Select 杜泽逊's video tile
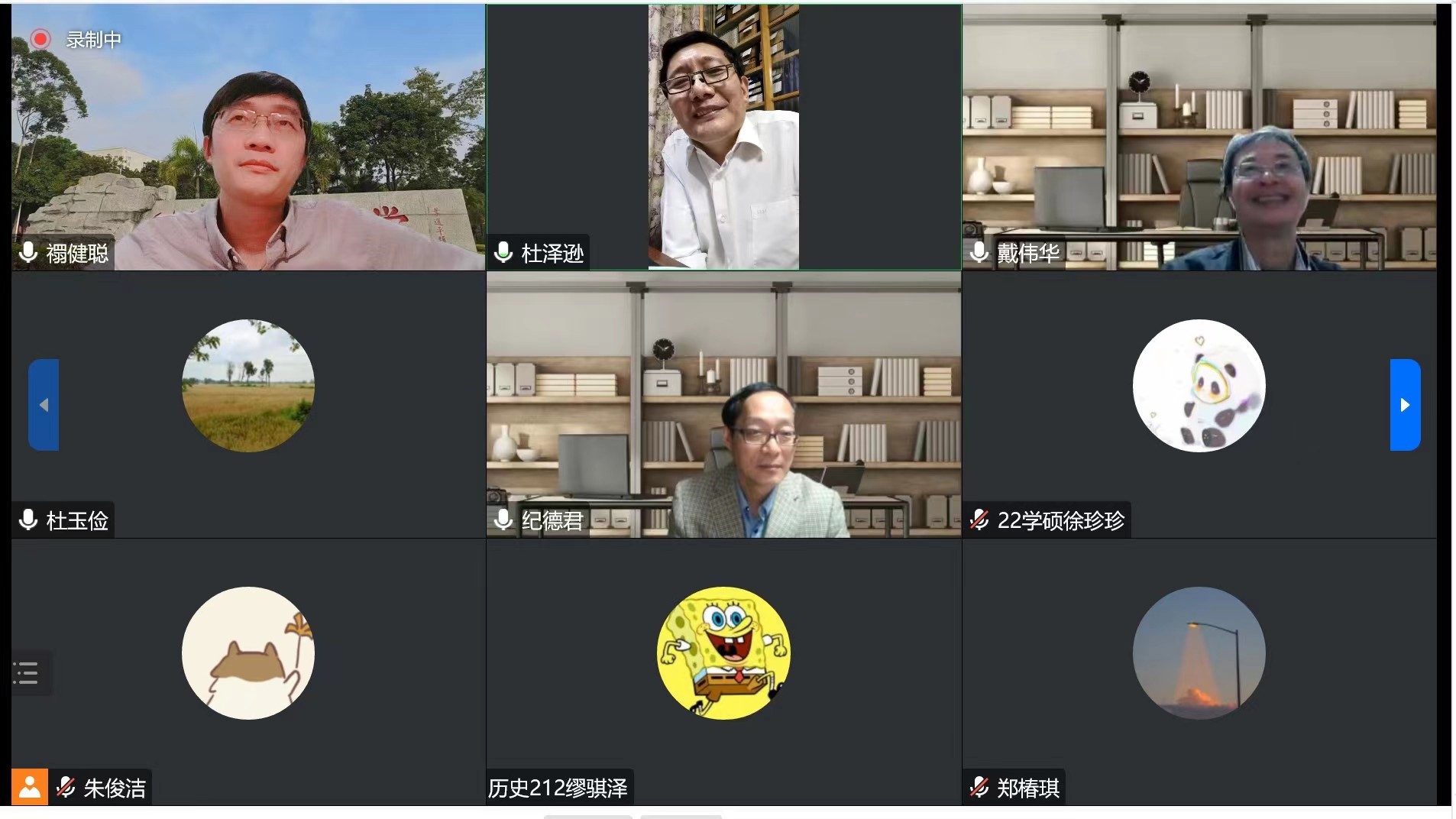1456x819 pixels. pyautogui.click(x=723, y=138)
